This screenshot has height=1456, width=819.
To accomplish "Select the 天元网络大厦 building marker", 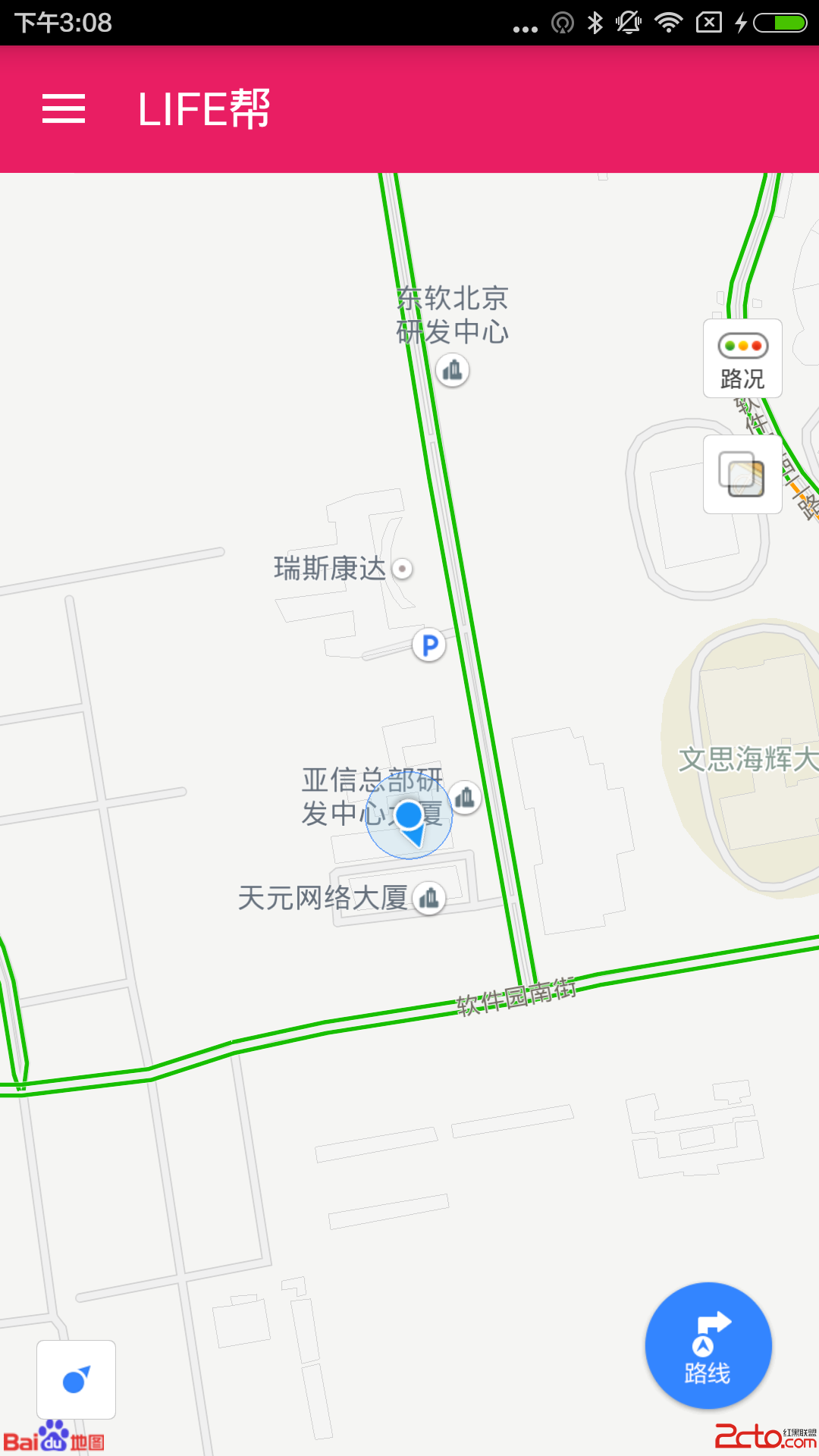I will [429, 898].
